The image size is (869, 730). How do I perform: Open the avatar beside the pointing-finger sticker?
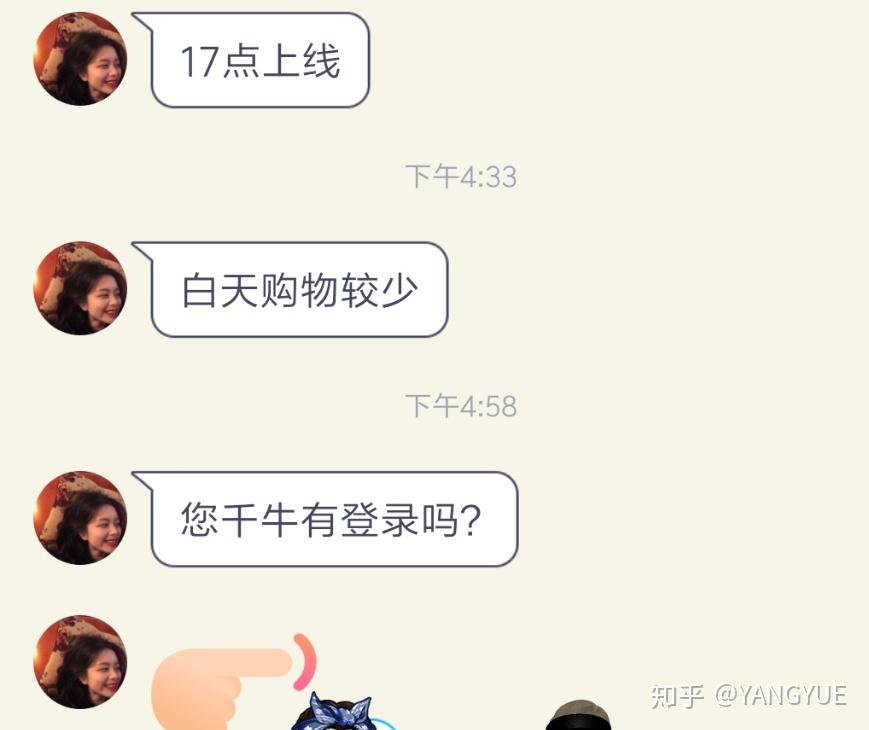(x=80, y=662)
